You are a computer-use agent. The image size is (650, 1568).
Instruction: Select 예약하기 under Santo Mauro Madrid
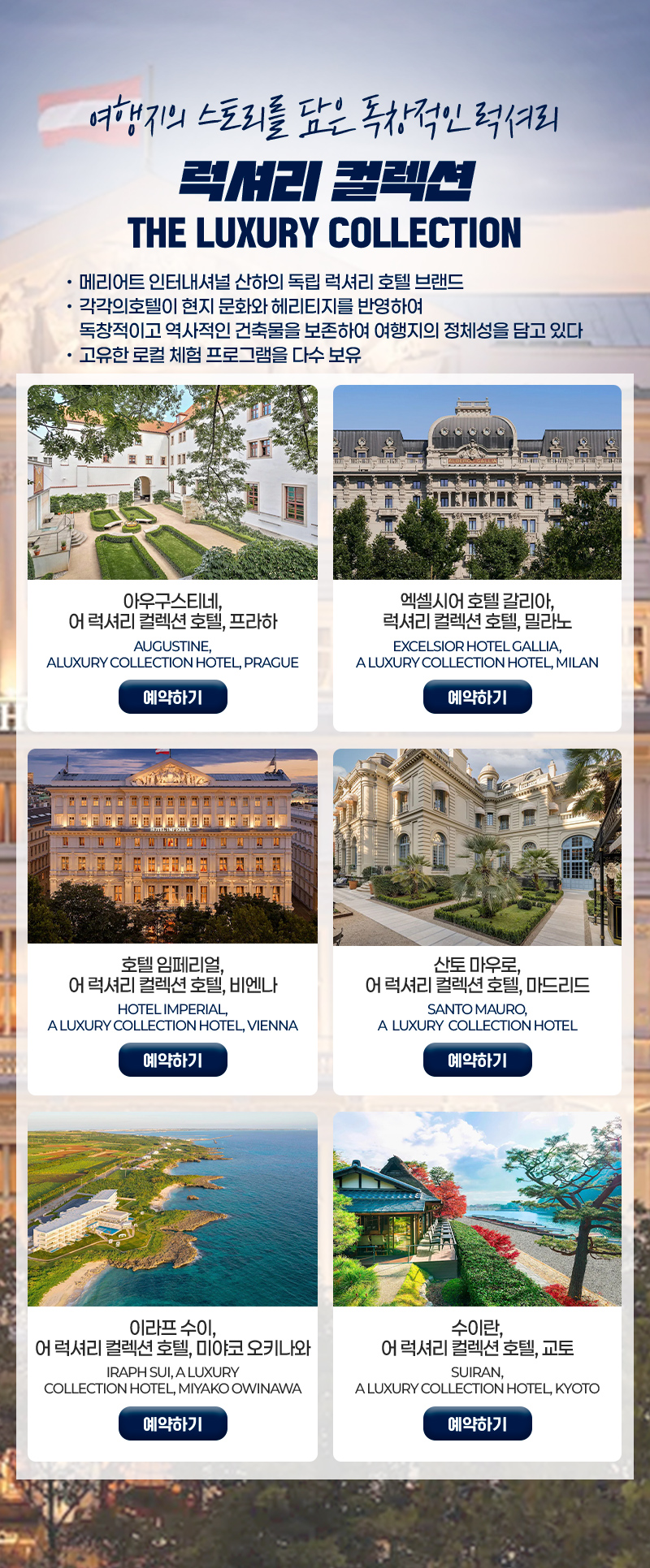click(477, 1060)
